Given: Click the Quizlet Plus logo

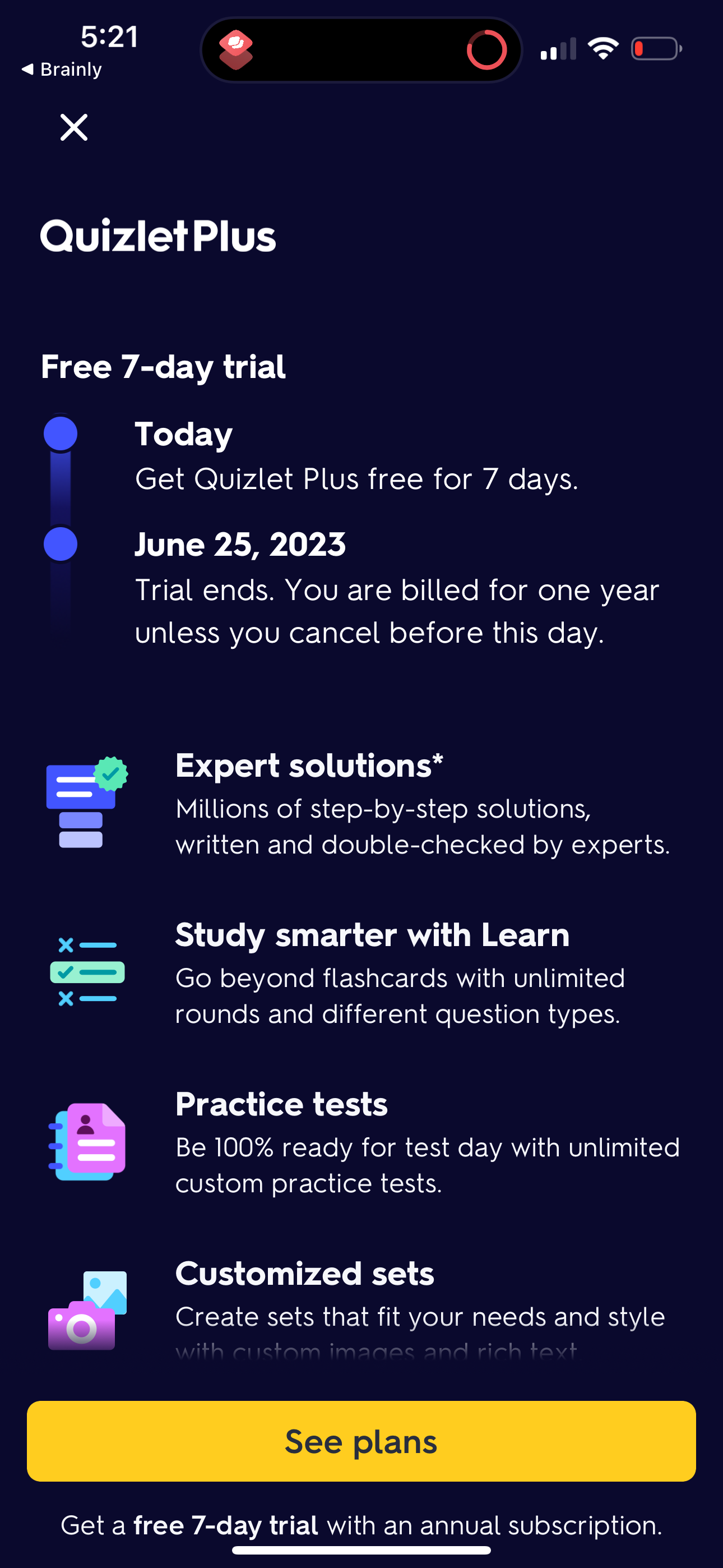Looking at the screenshot, I should (157, 236).
